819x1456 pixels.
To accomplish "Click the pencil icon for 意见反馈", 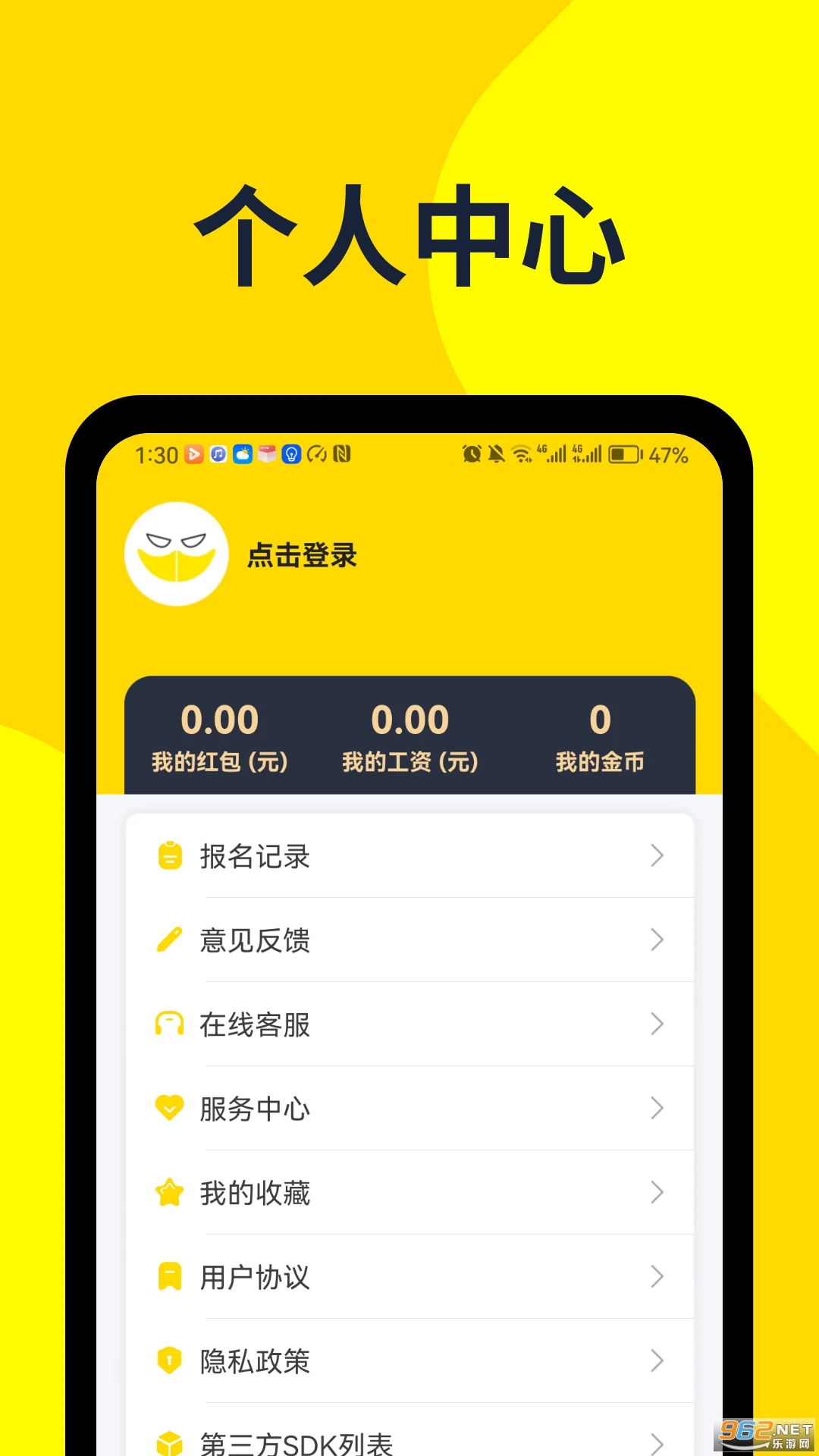I will pos(170,940).
